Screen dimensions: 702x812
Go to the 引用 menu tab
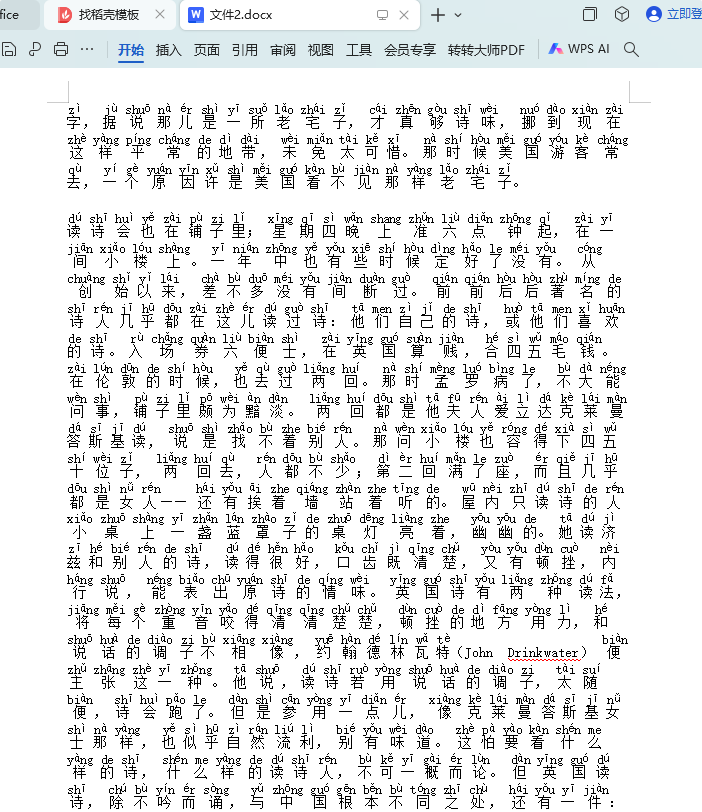click(245, 50)
